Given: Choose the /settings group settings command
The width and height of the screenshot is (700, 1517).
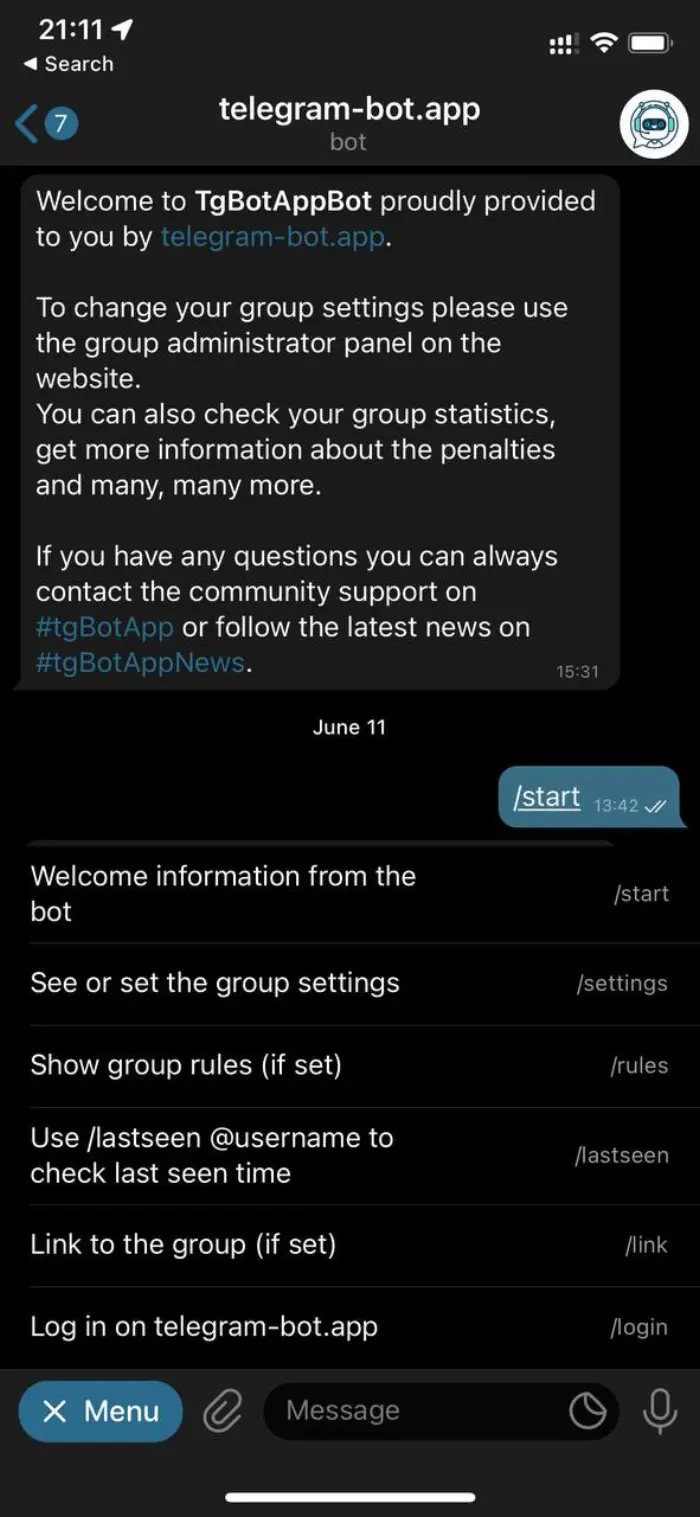Looking at the screenshot, I should click(350, 983).
